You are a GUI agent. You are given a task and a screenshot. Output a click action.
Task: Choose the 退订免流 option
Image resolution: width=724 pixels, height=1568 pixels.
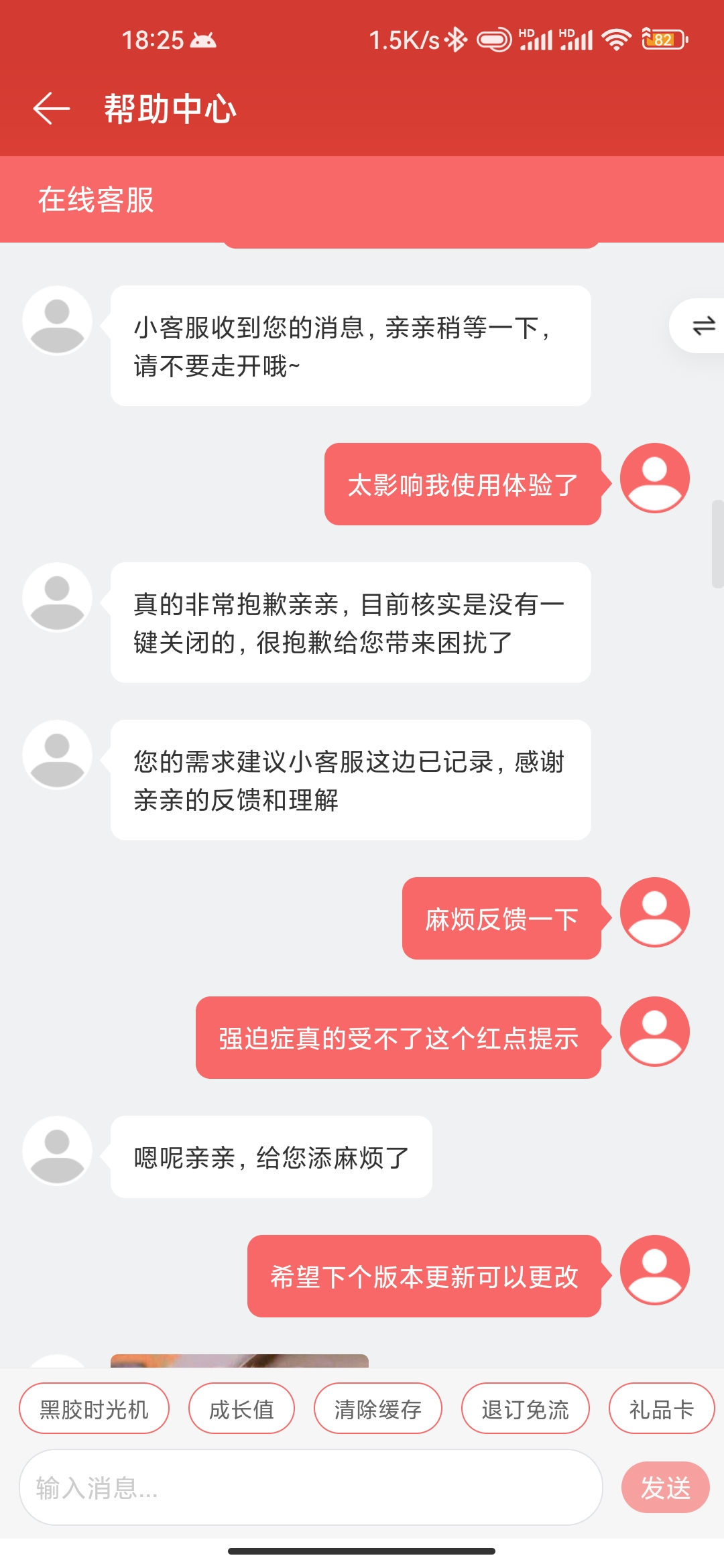[x=526, y=1409]
